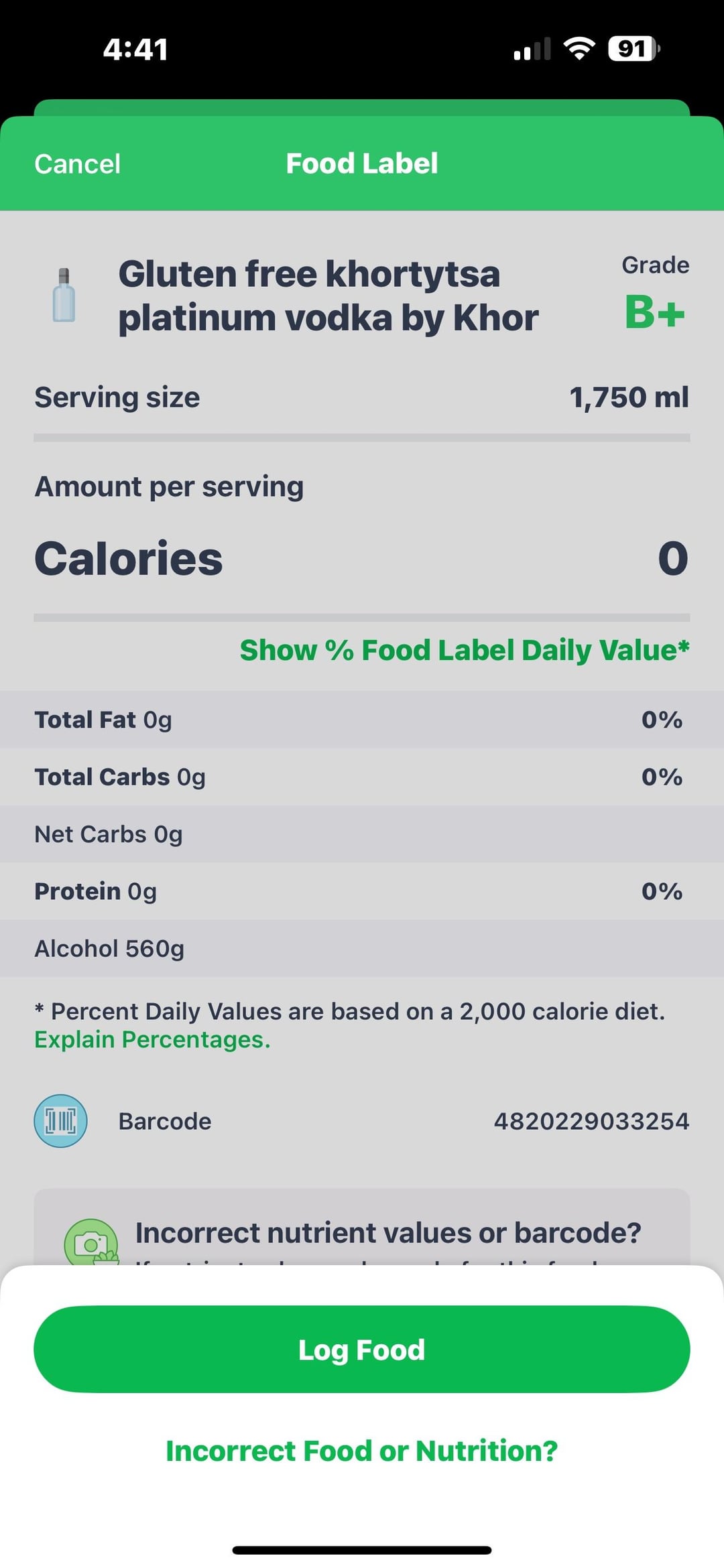The width and height of the screenshot is (724, 1568).
Task: Cancel the Food Label screen
Action: coord(77,164)
